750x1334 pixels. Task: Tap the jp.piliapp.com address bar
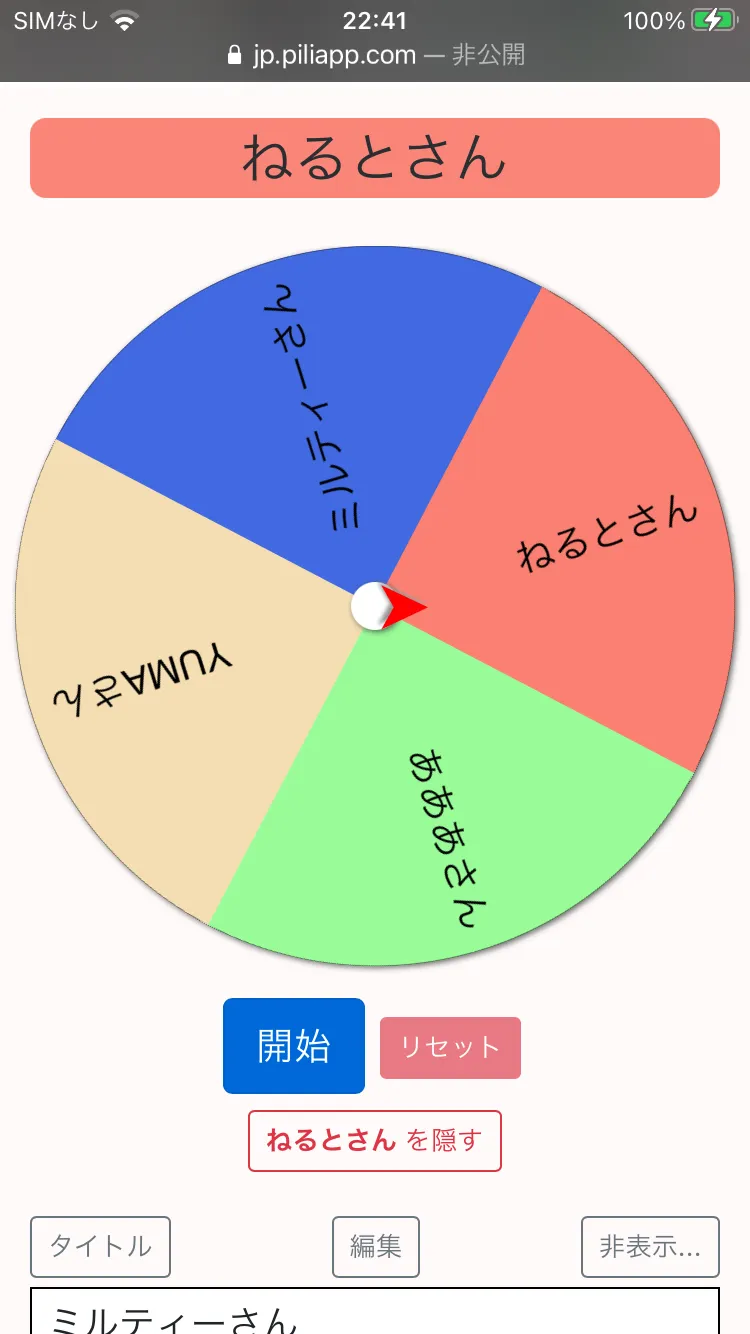click(x=375, y=54)
